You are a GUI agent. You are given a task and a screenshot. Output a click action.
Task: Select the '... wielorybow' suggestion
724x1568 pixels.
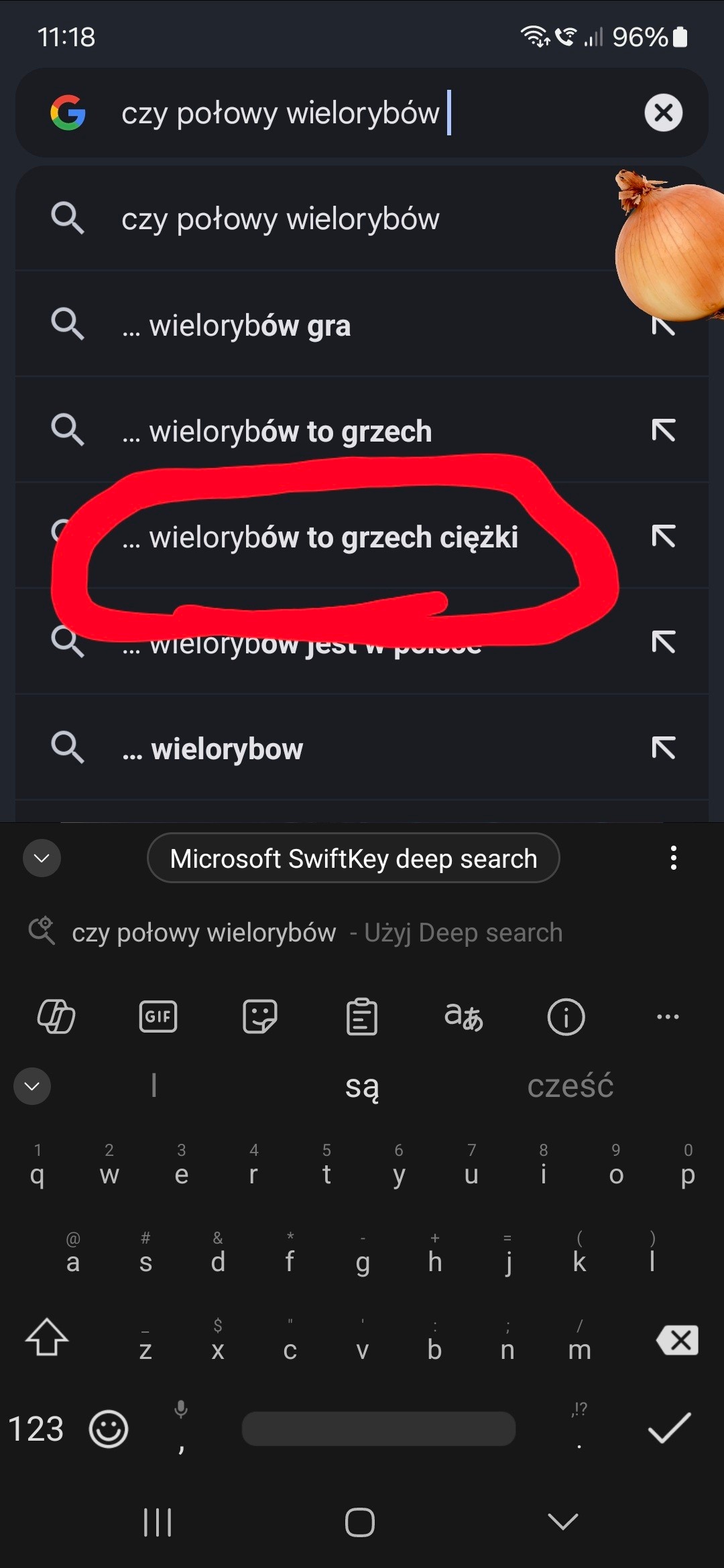click(227, 748)
